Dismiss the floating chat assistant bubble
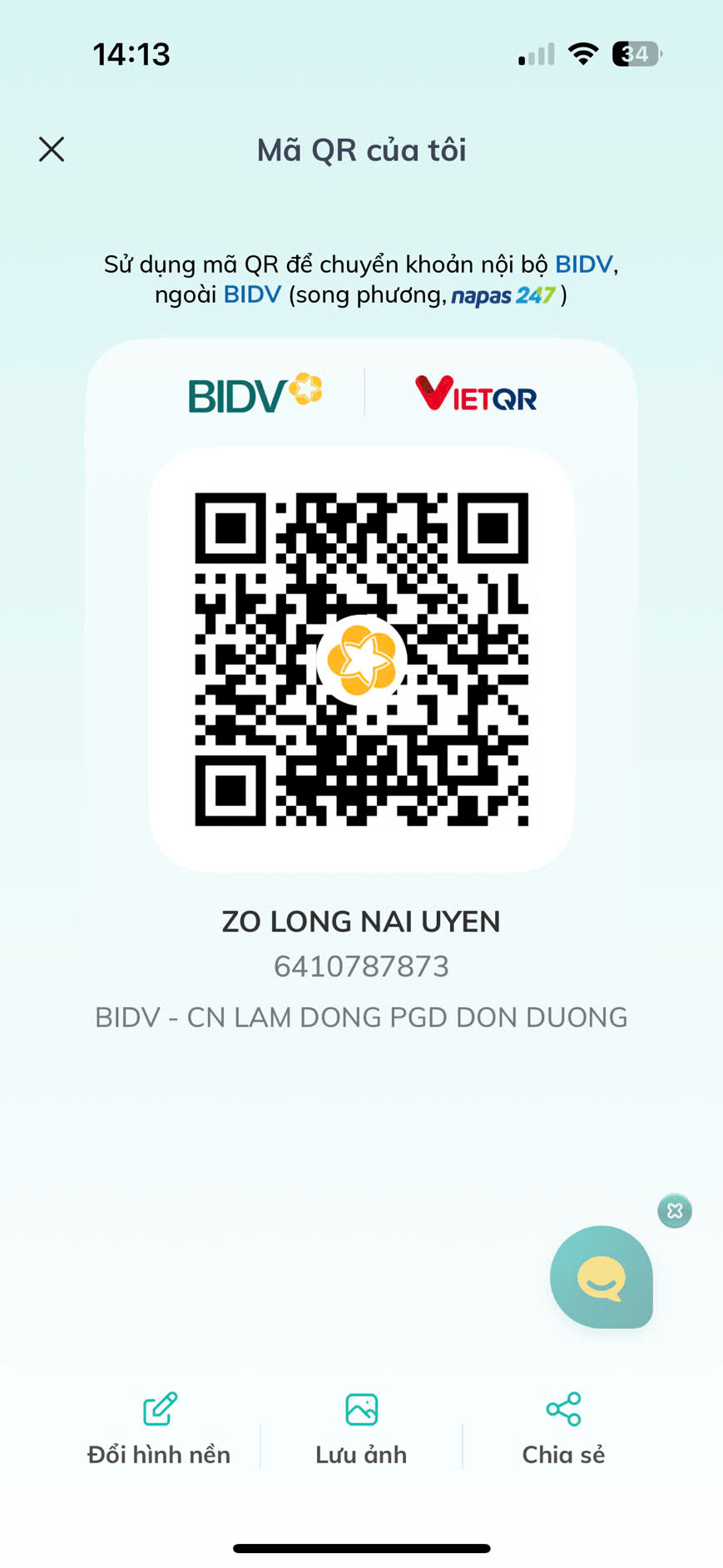723x1568 pixels. point(675,1211)
